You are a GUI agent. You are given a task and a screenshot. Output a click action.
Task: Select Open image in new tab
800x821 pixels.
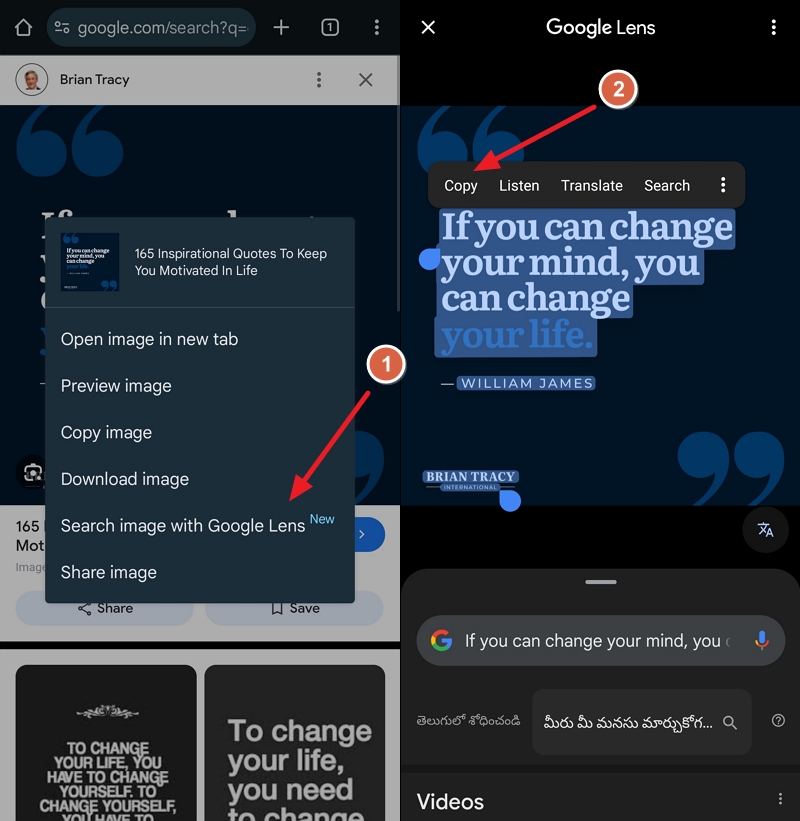pyautogui.click(x=149, y=339)
